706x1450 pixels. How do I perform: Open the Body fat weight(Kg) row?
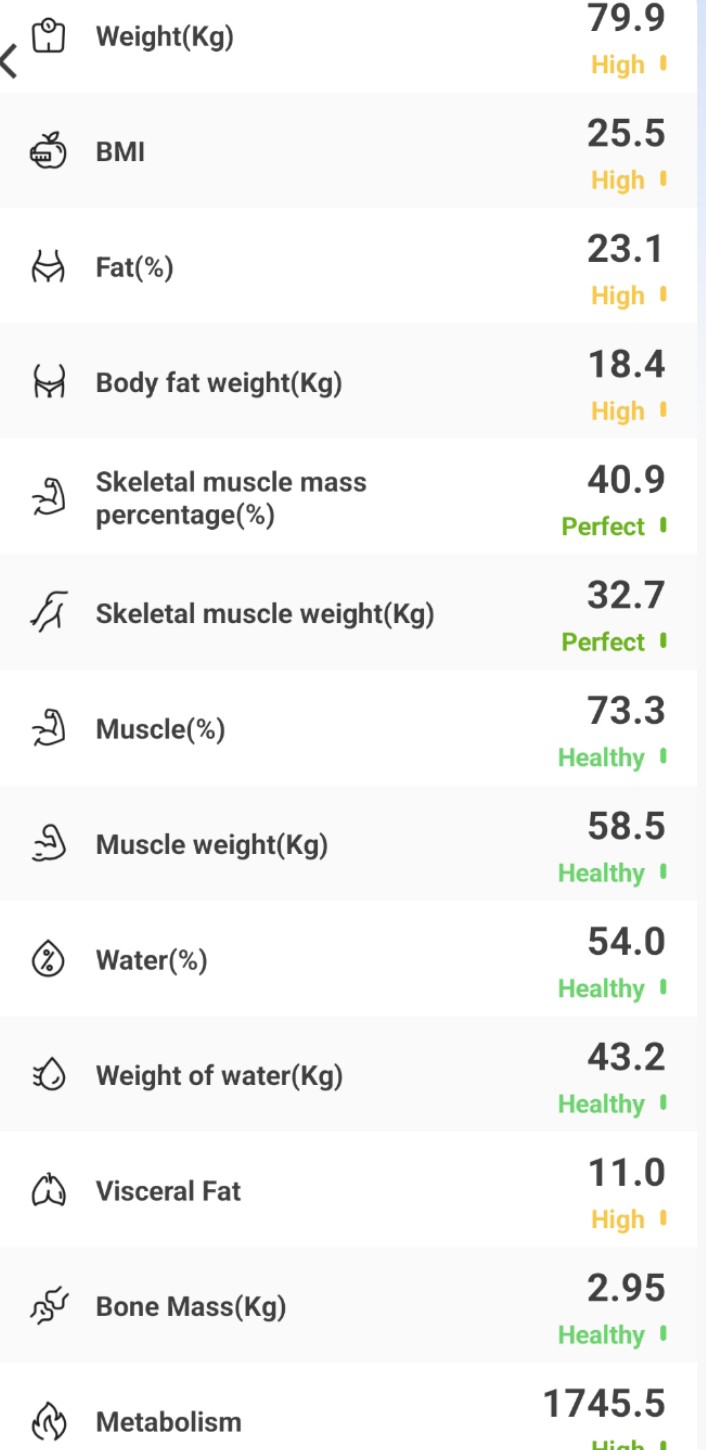click(x=348, y=383)
